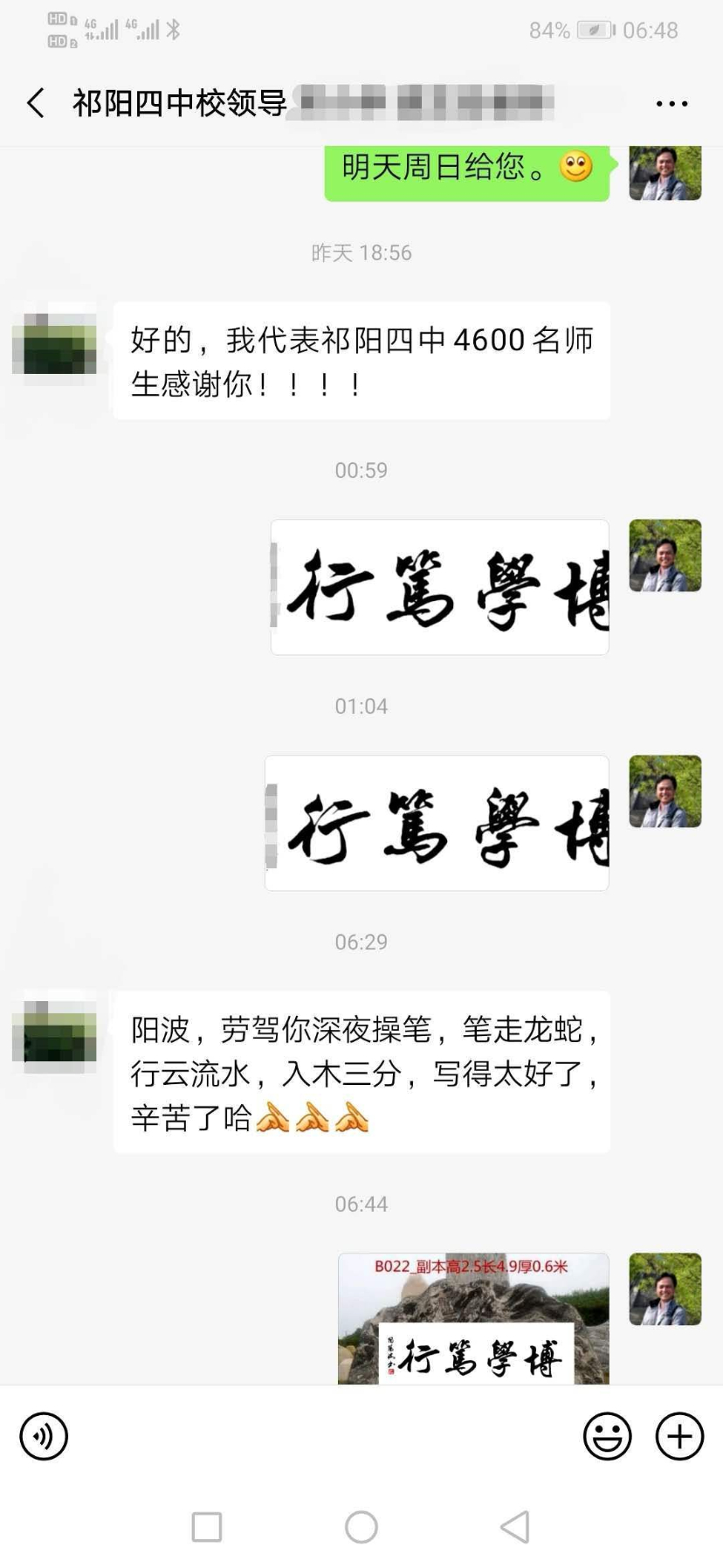Tap the system home button
723x1568 pixels.
[361, 1527]
